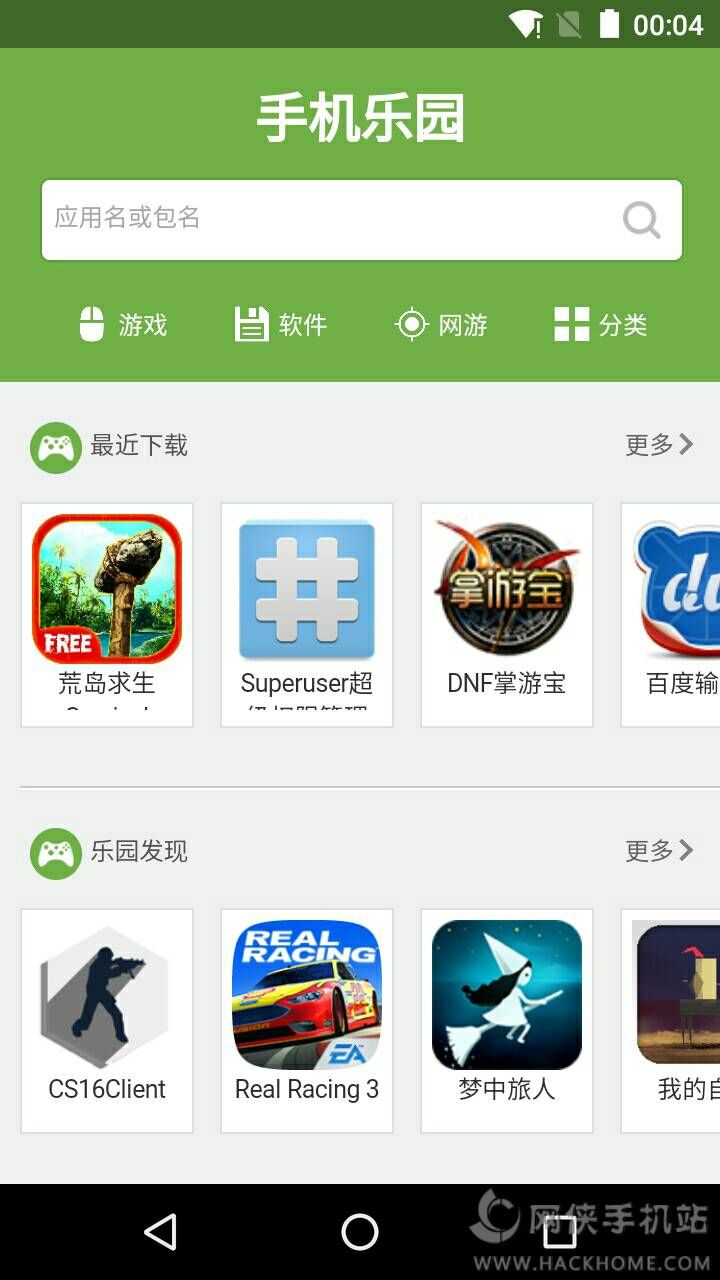This screenshot has width=720, height=1280.
Task: Open the Real Racing 3 card
Action: (307, 1021)
